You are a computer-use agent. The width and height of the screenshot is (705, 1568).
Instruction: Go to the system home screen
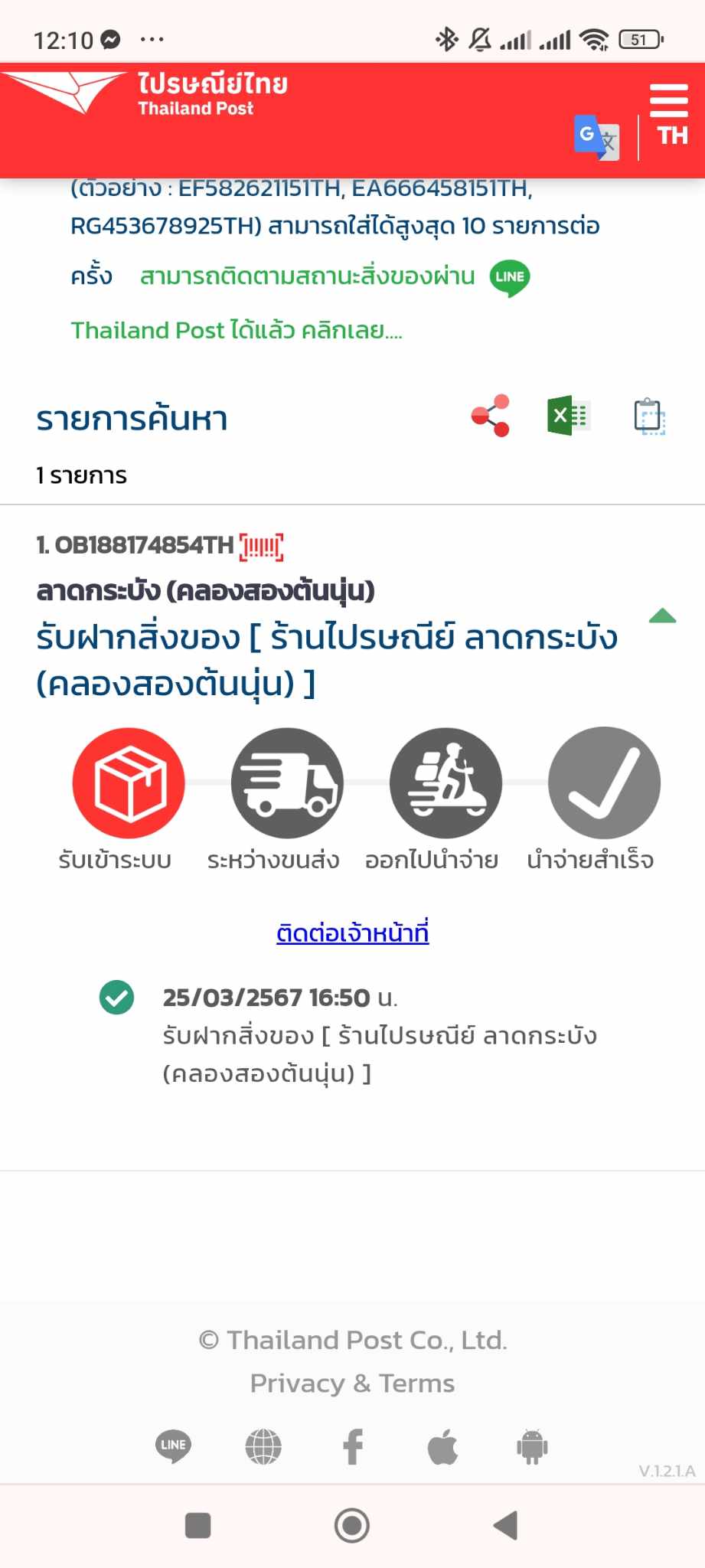(352, 1525)
